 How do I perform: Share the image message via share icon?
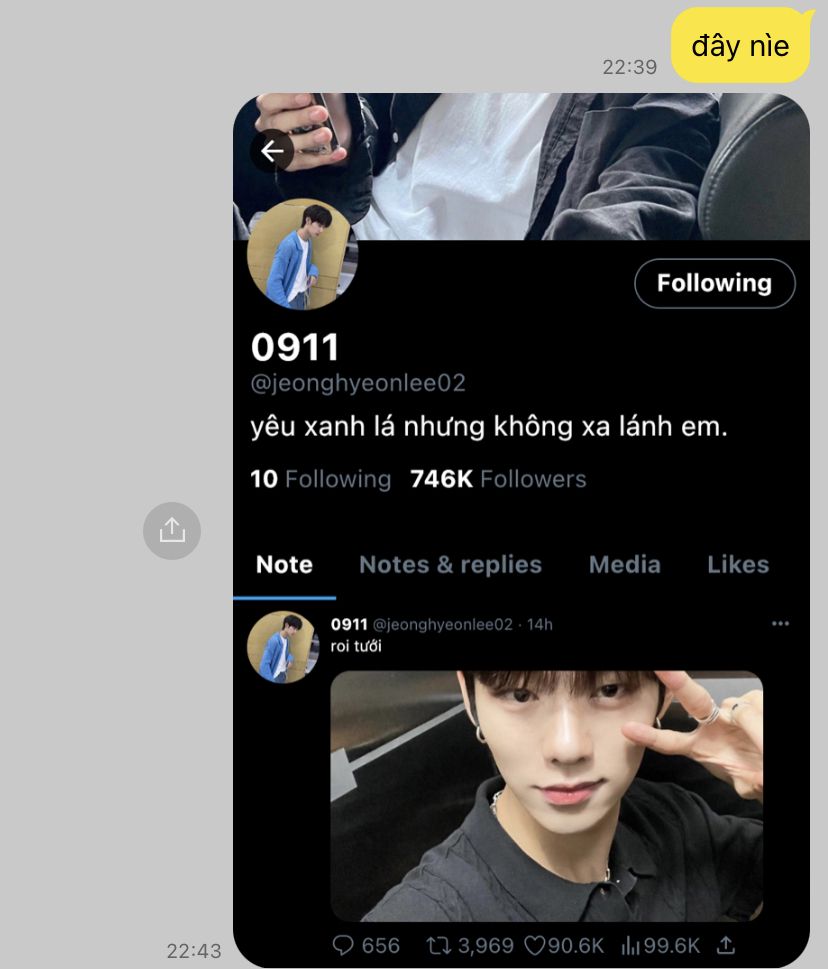(172, 530)
